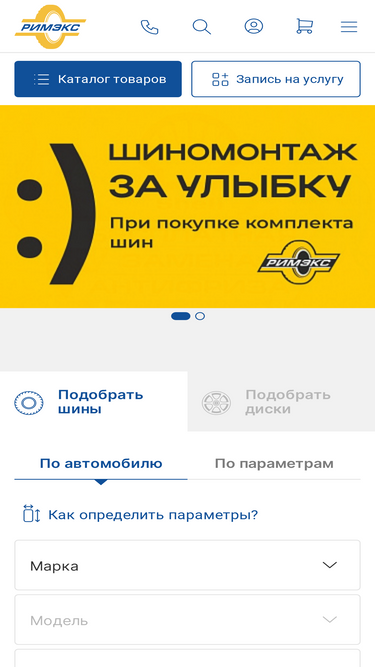Screen dimensions: 375x667
Task: Open Каталог товаров
Action: pos(98,79)
